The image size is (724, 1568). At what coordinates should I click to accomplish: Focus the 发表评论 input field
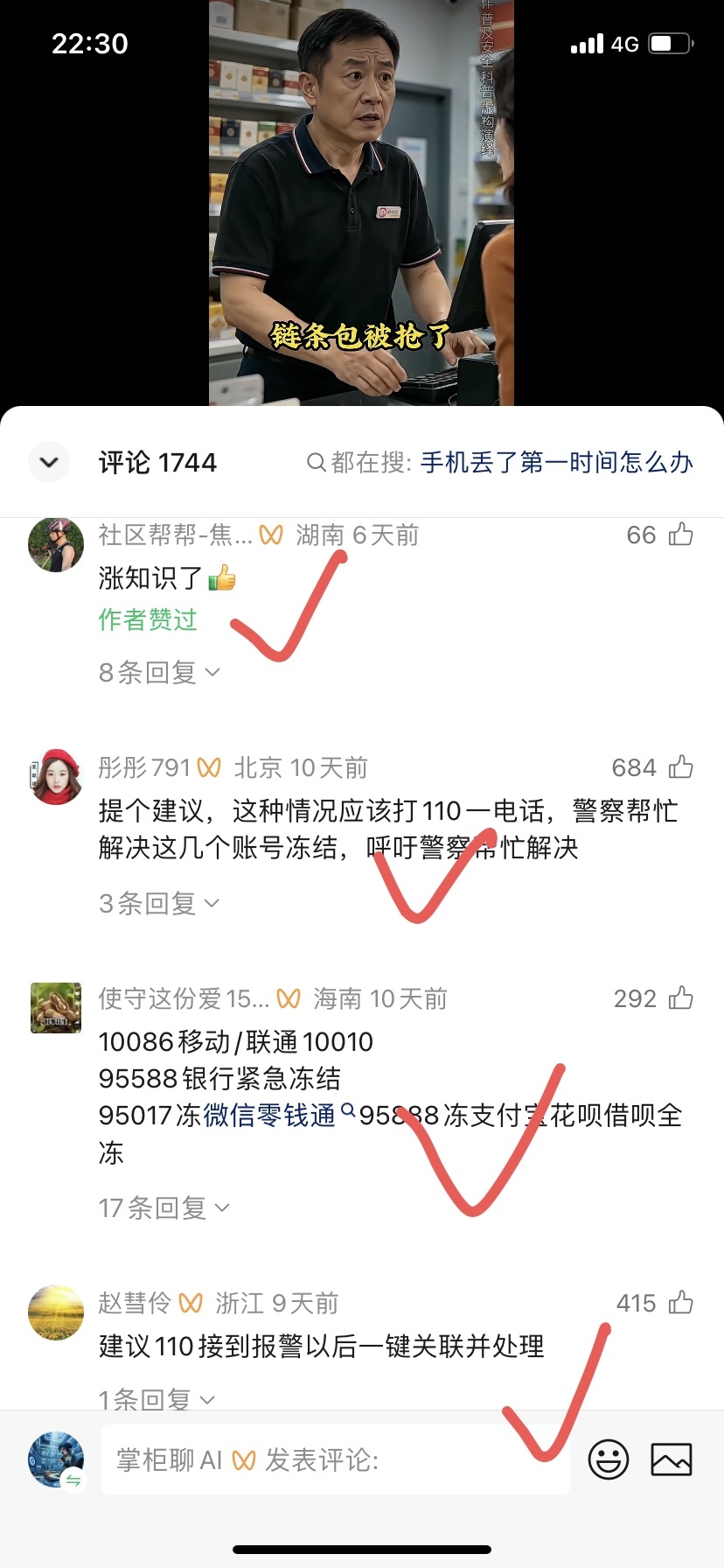336,1459
